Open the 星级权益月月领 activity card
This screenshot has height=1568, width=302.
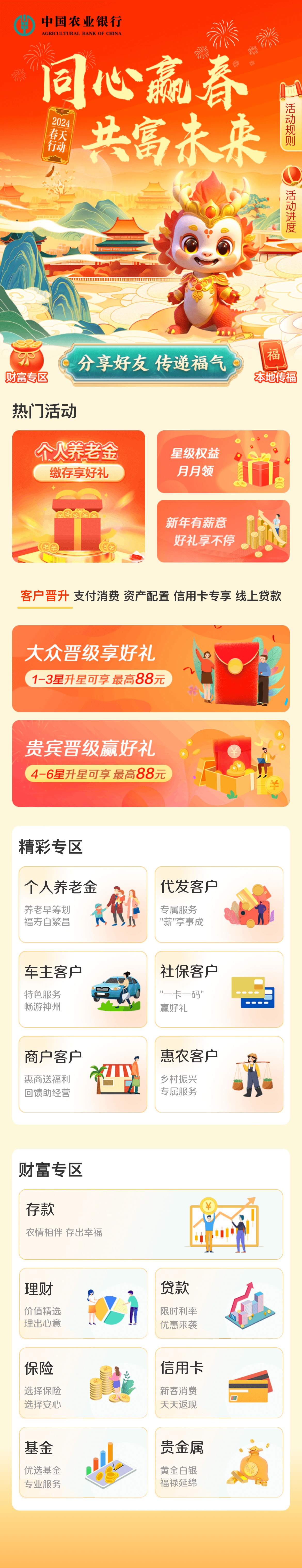223,461
